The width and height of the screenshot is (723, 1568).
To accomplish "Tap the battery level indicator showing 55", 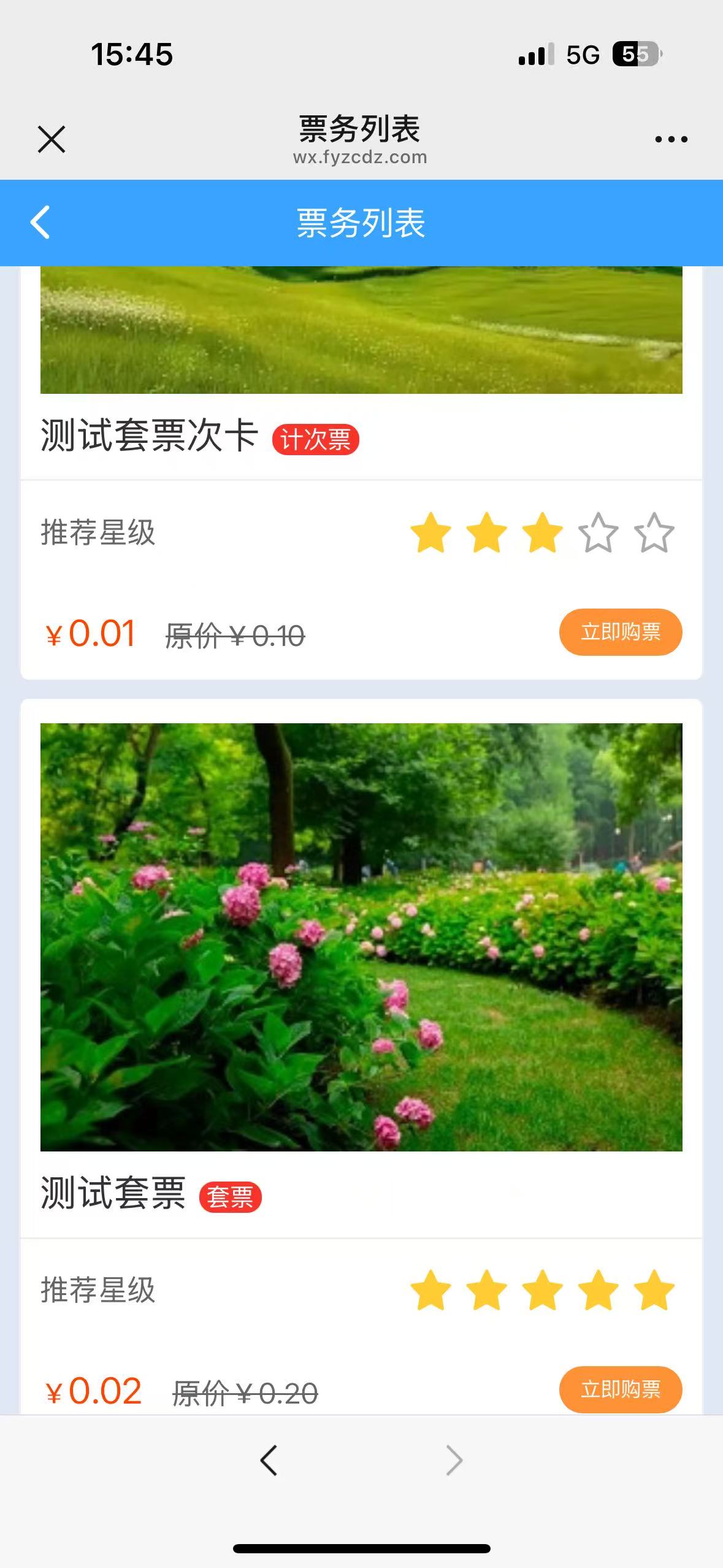I will click(637, 55).
